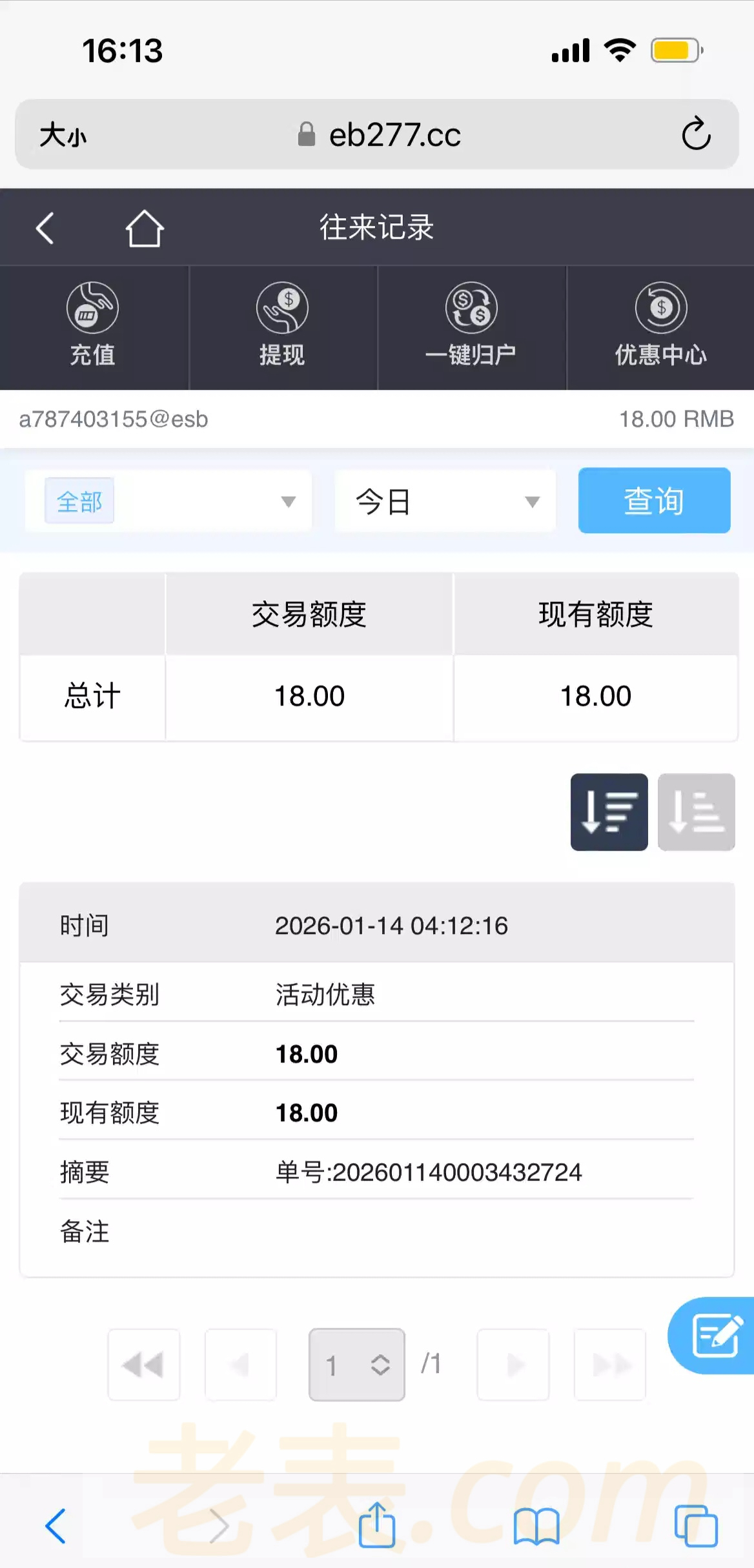Tap the blue 查询 button
This screenshot has width=754, height=1568.
click(654, 501)
